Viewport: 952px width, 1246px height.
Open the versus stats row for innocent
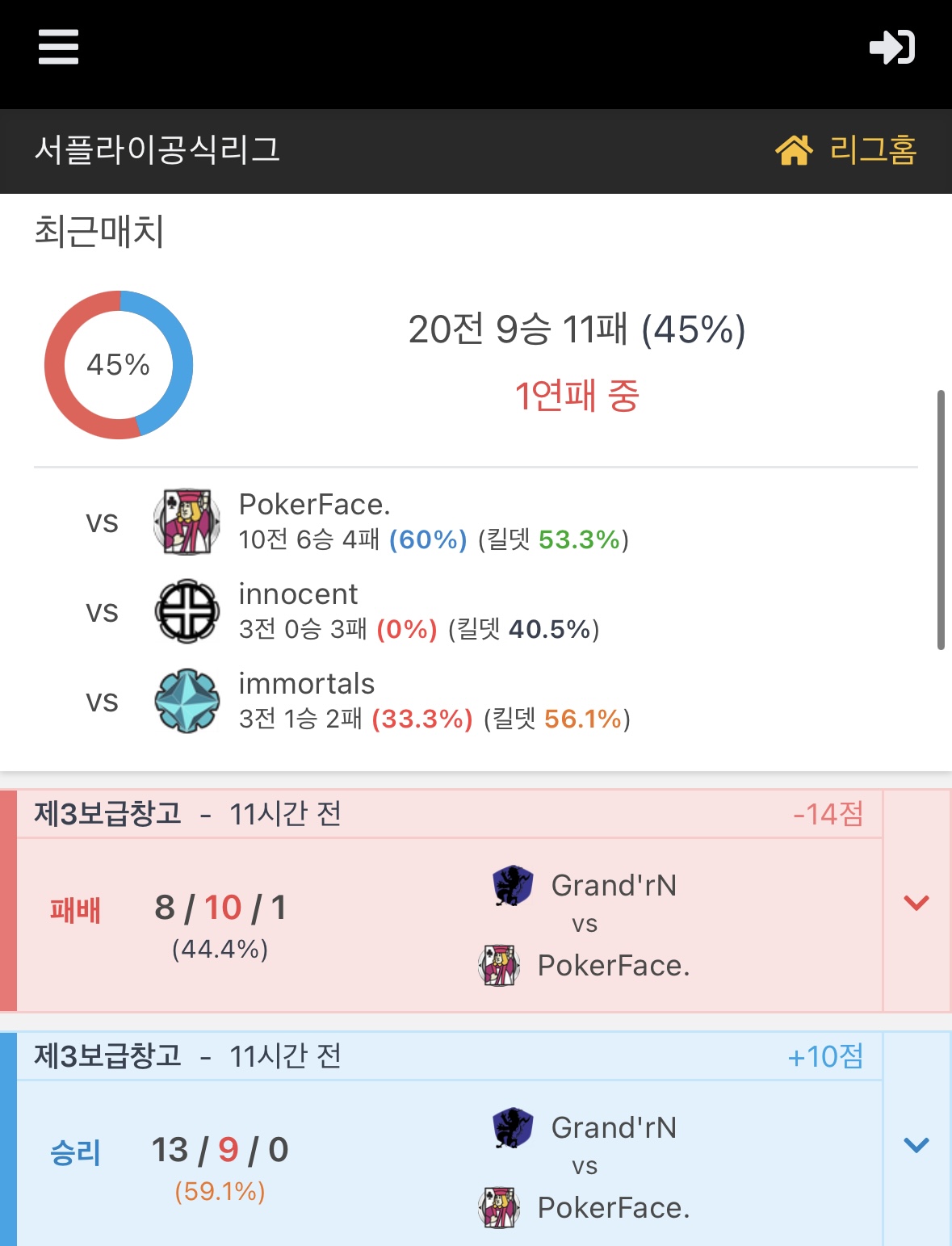pyautogui.click(x=418, y=611)
